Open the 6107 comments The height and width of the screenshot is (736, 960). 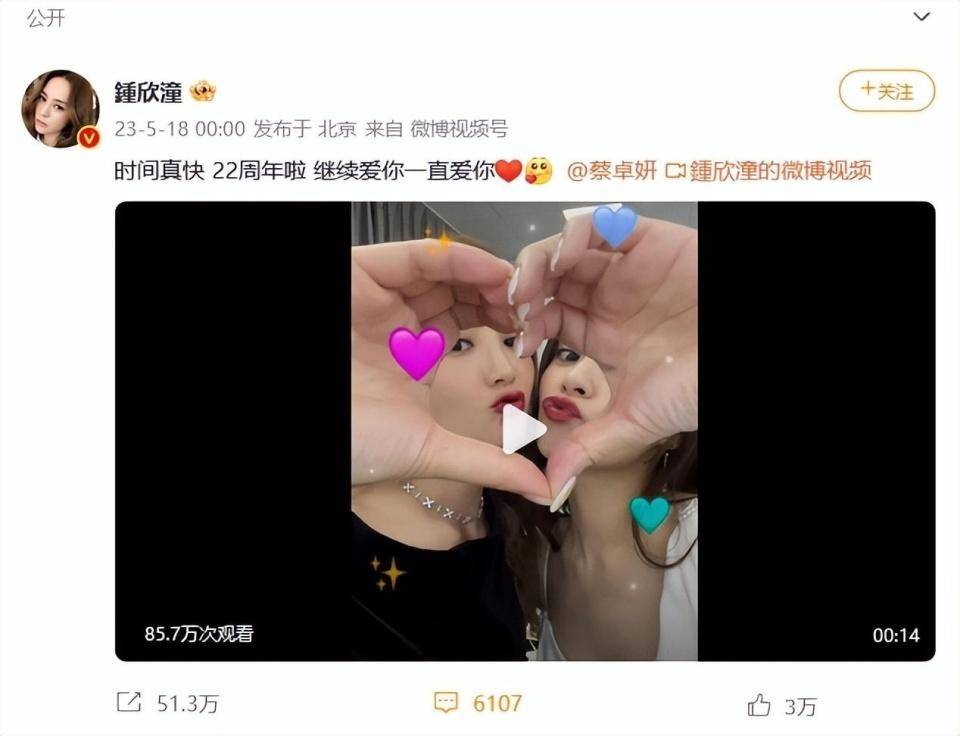click(478, 703)
